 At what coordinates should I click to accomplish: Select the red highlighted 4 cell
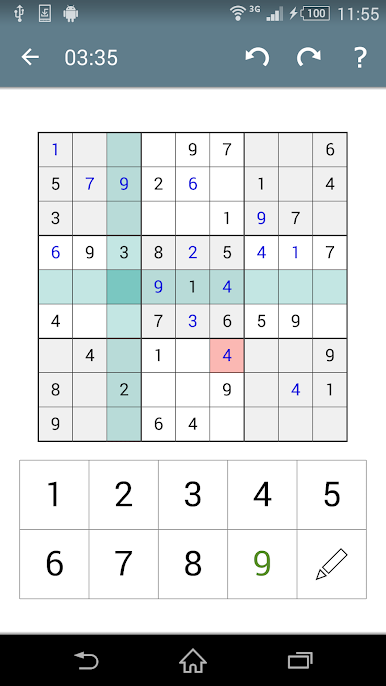coord(227,356)
